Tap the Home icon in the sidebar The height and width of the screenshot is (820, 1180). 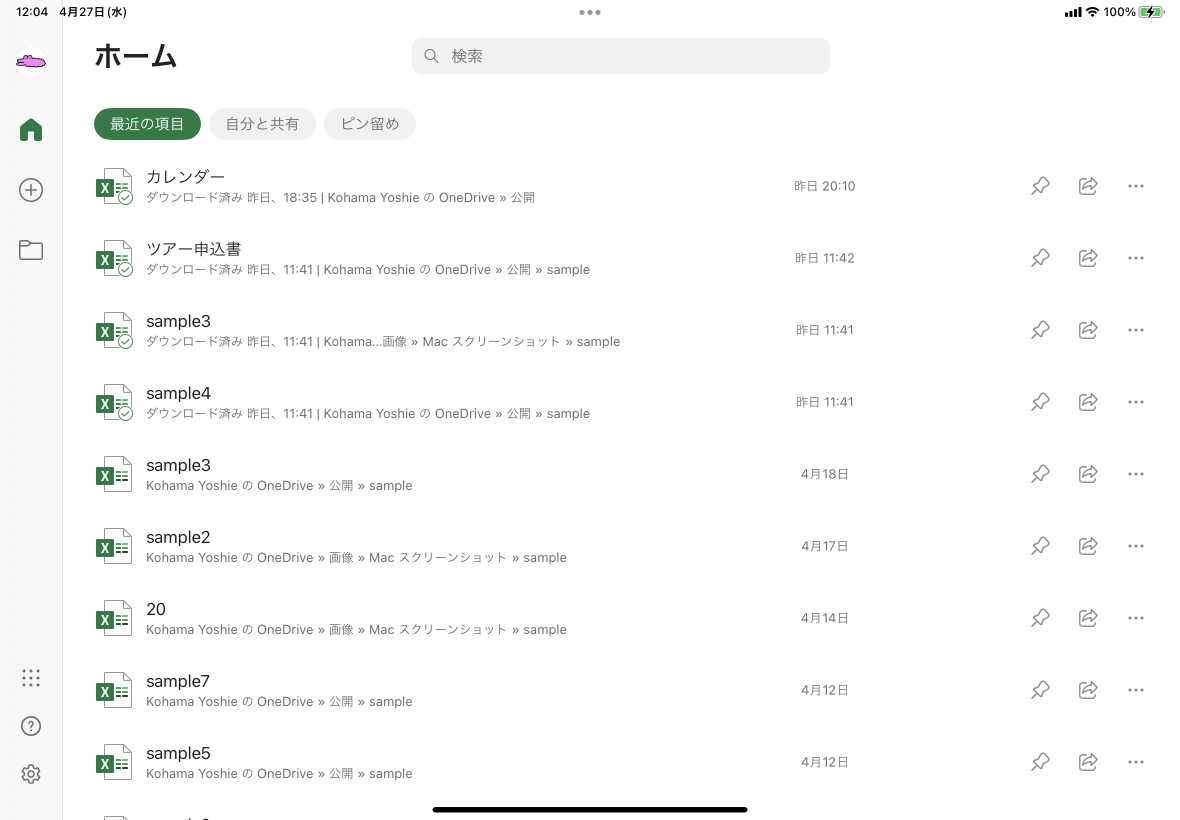pos(31,130)
